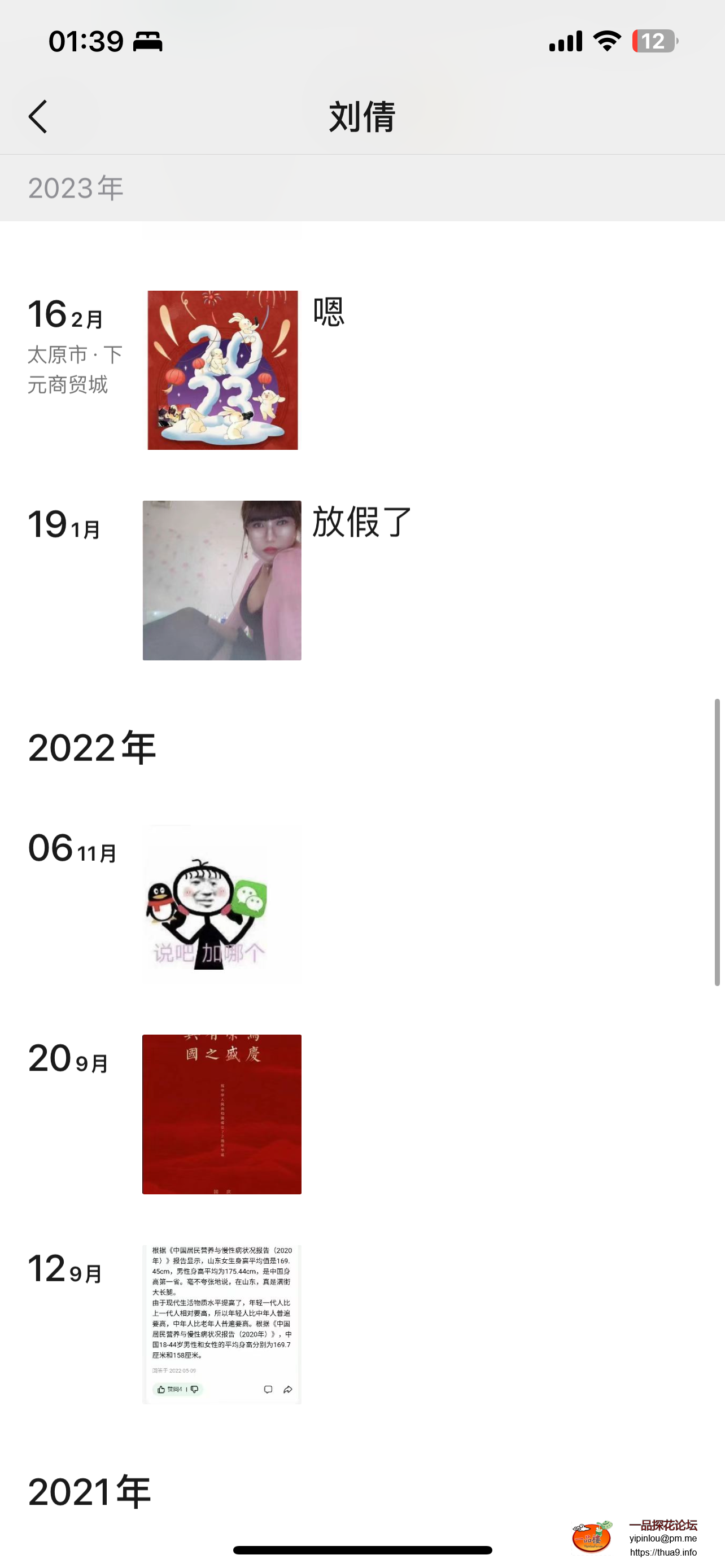Image resolution: width=725 pixels, height=1568 pixels.
Task: Open comments via the speech bubble icon
Action: coord(268,1390)
